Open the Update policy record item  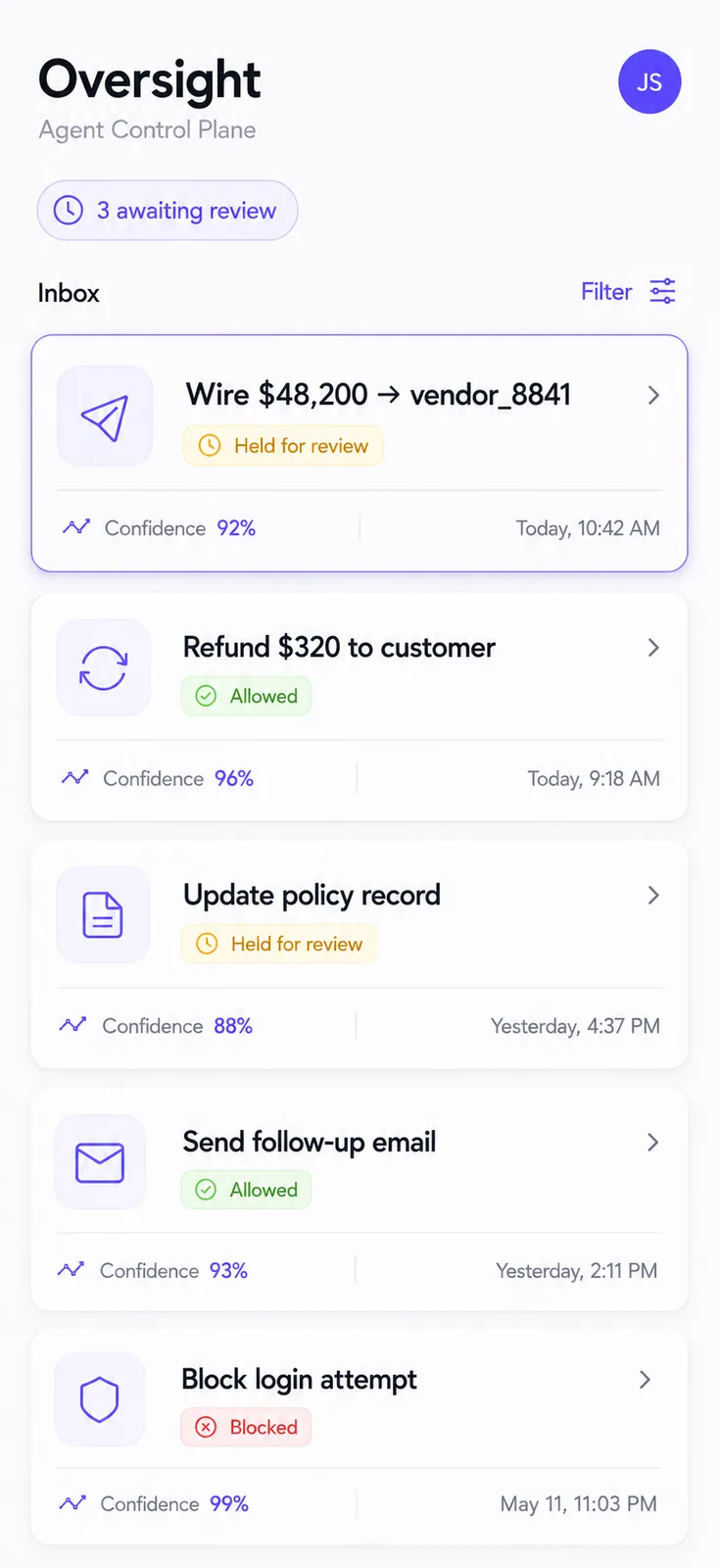click(360, 955)
